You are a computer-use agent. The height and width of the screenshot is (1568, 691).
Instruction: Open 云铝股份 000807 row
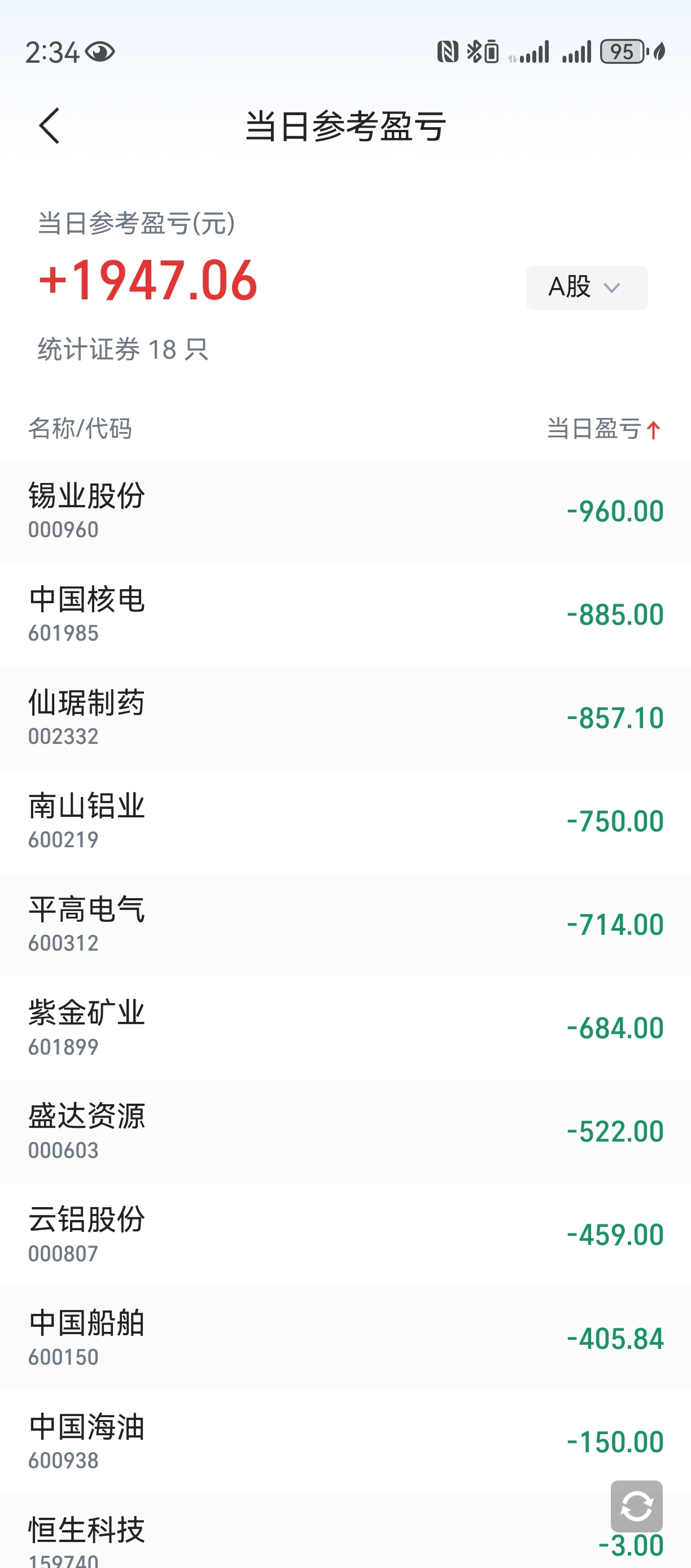coord(345,1236)
